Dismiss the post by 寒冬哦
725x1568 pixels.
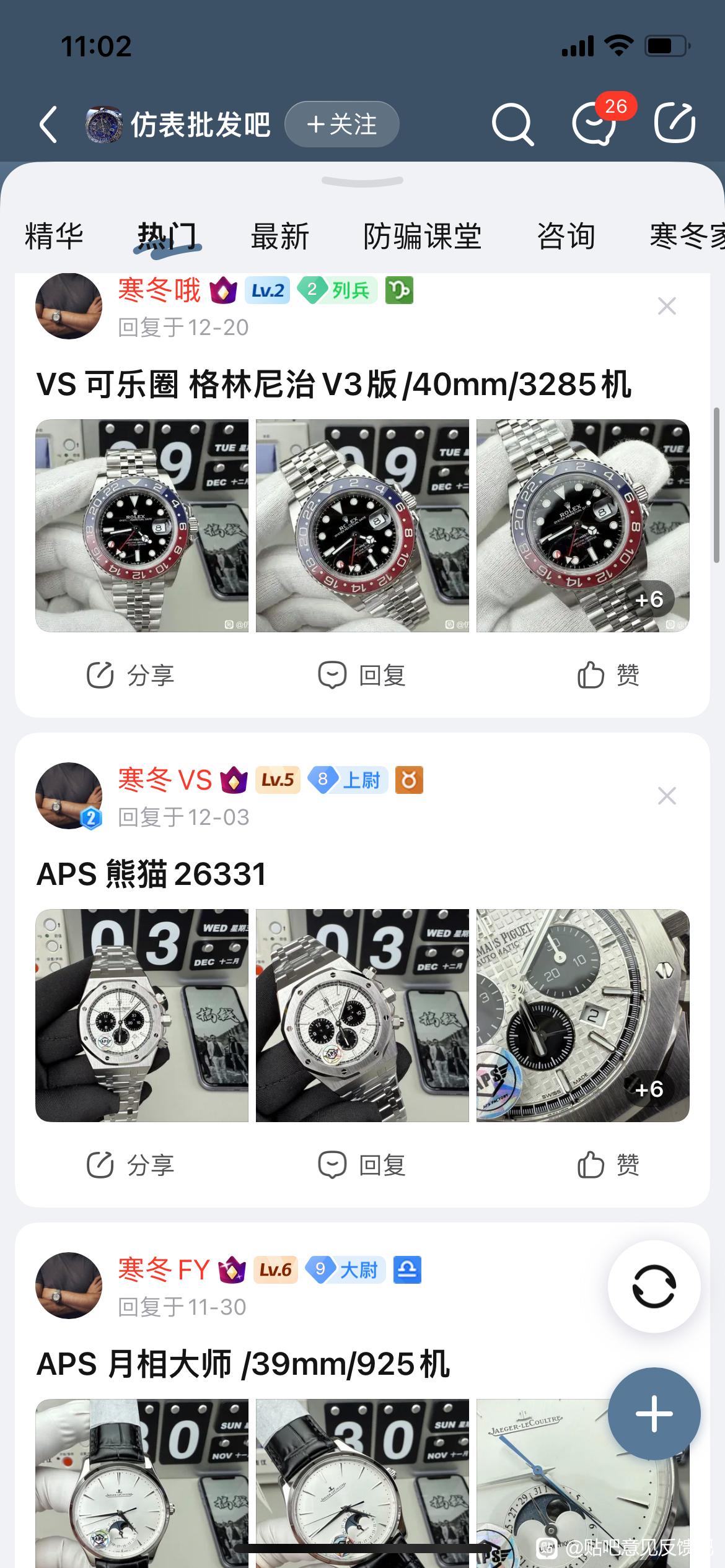[667, 306]
